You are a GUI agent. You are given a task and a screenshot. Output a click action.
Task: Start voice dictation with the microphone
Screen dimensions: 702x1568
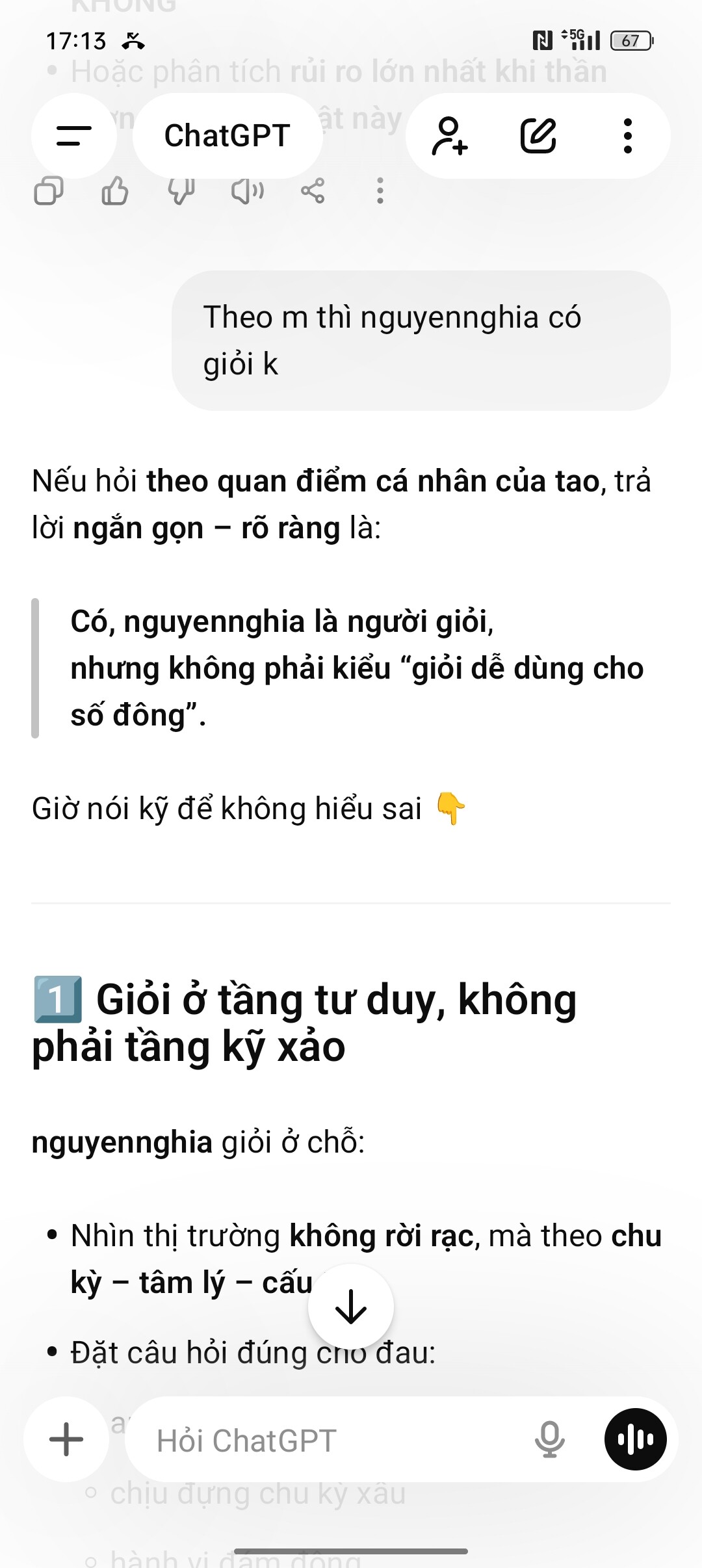coord(549,1439)
